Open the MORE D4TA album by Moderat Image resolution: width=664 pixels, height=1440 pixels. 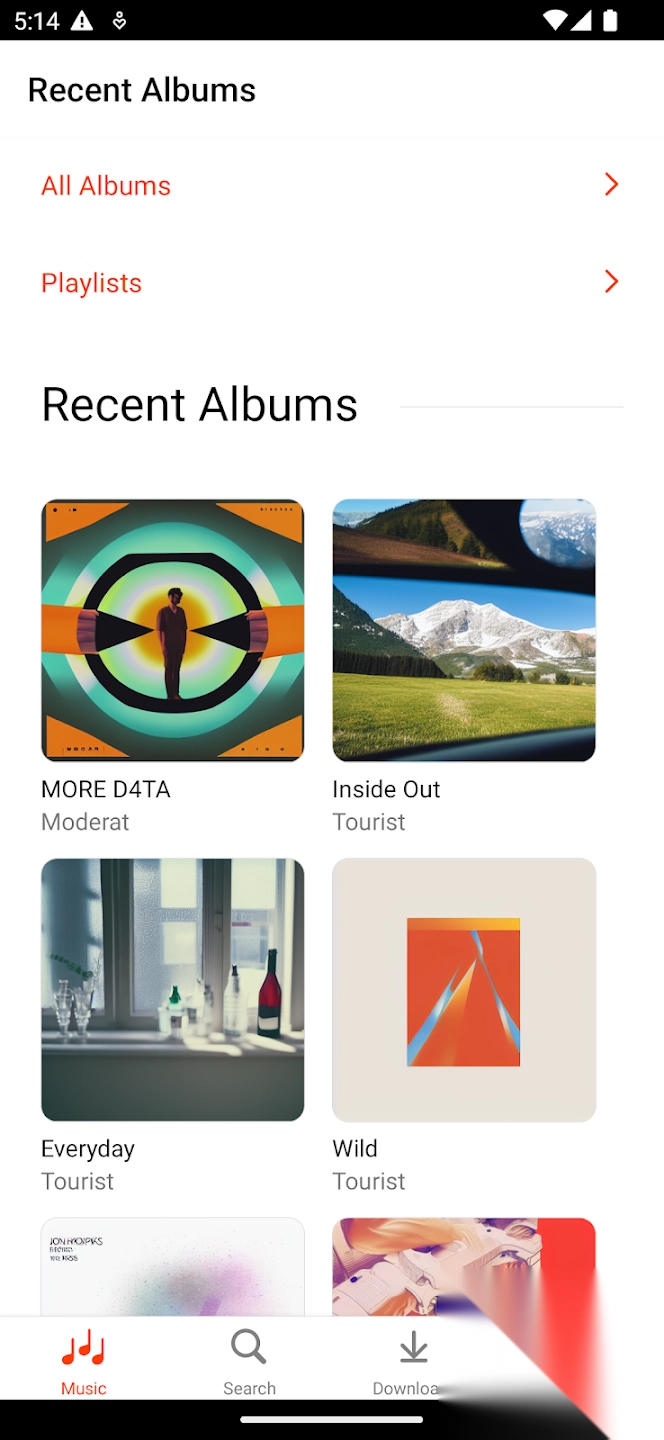(x=173, y=630)
